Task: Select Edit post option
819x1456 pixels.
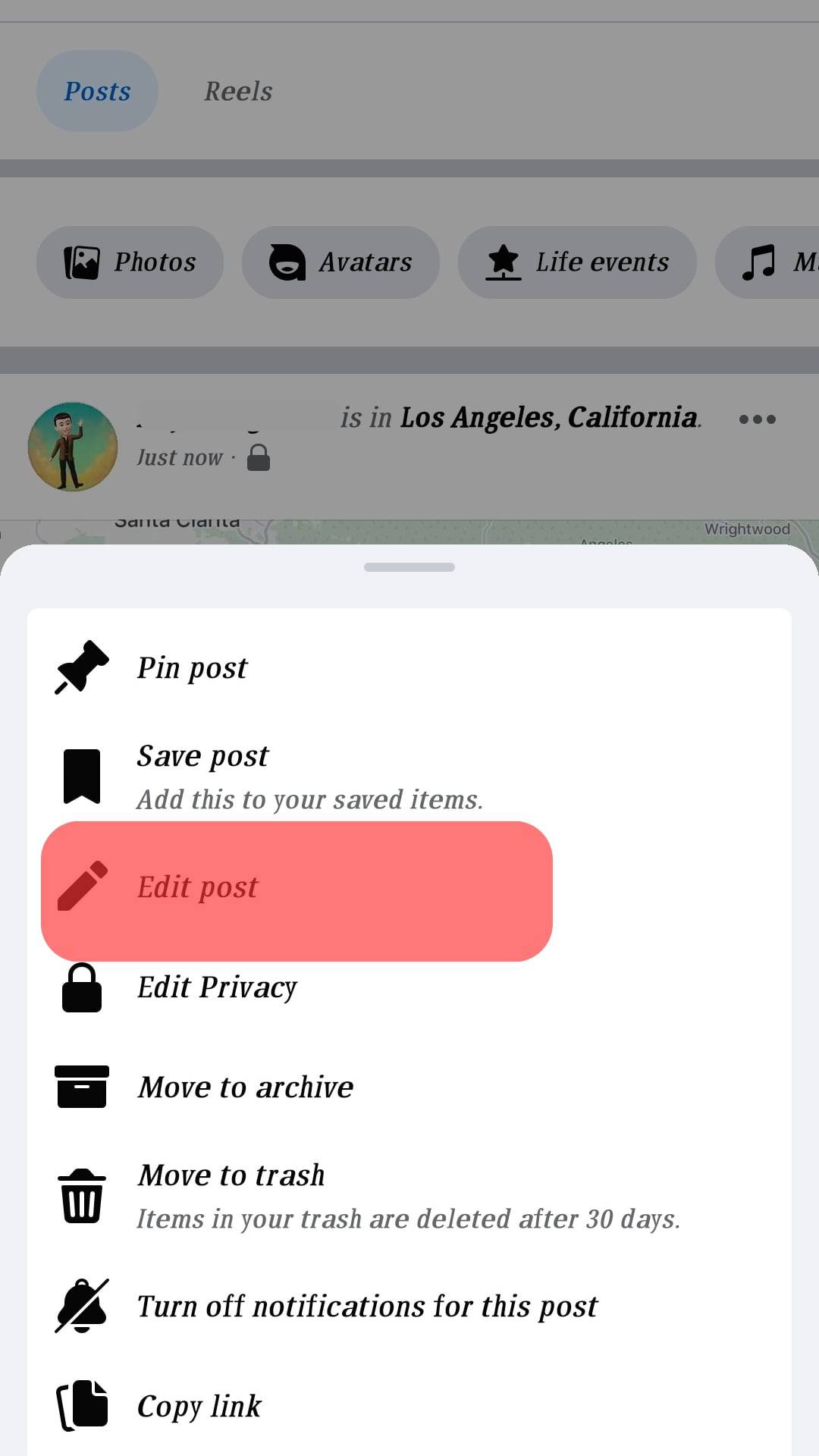Action: pos(199,888)
